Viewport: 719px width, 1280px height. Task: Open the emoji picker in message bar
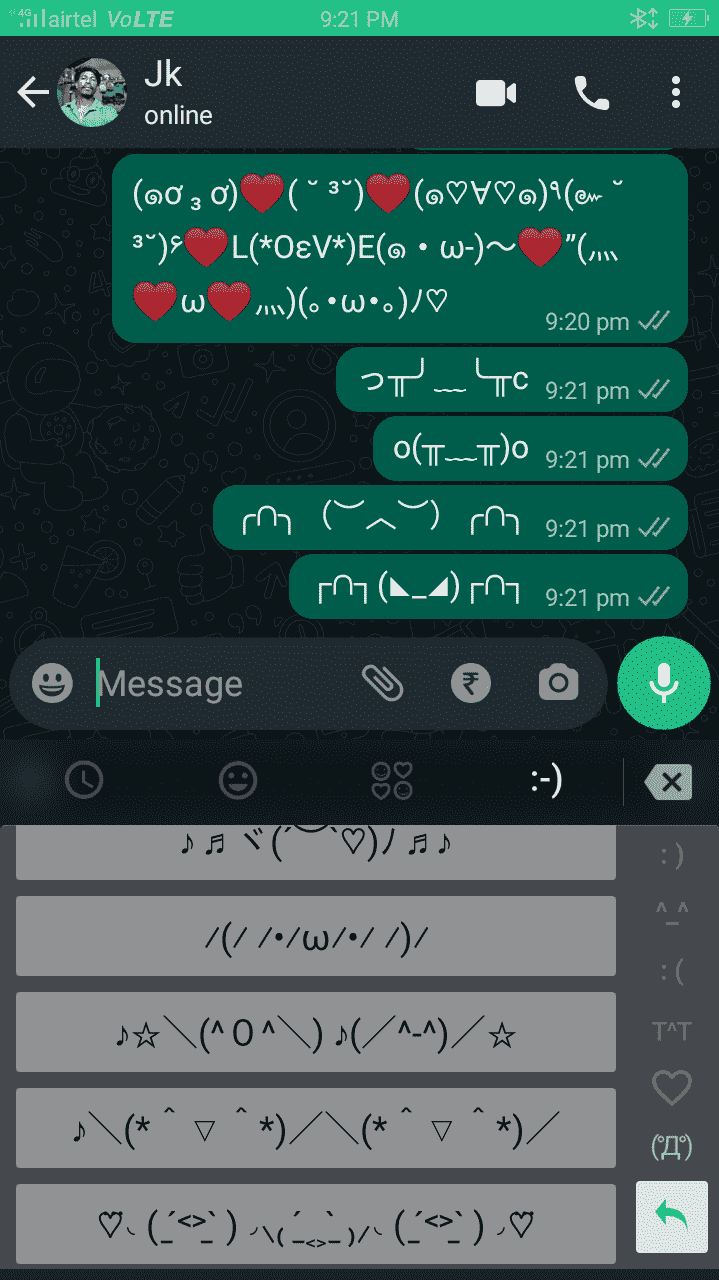[x=52, y=684]
